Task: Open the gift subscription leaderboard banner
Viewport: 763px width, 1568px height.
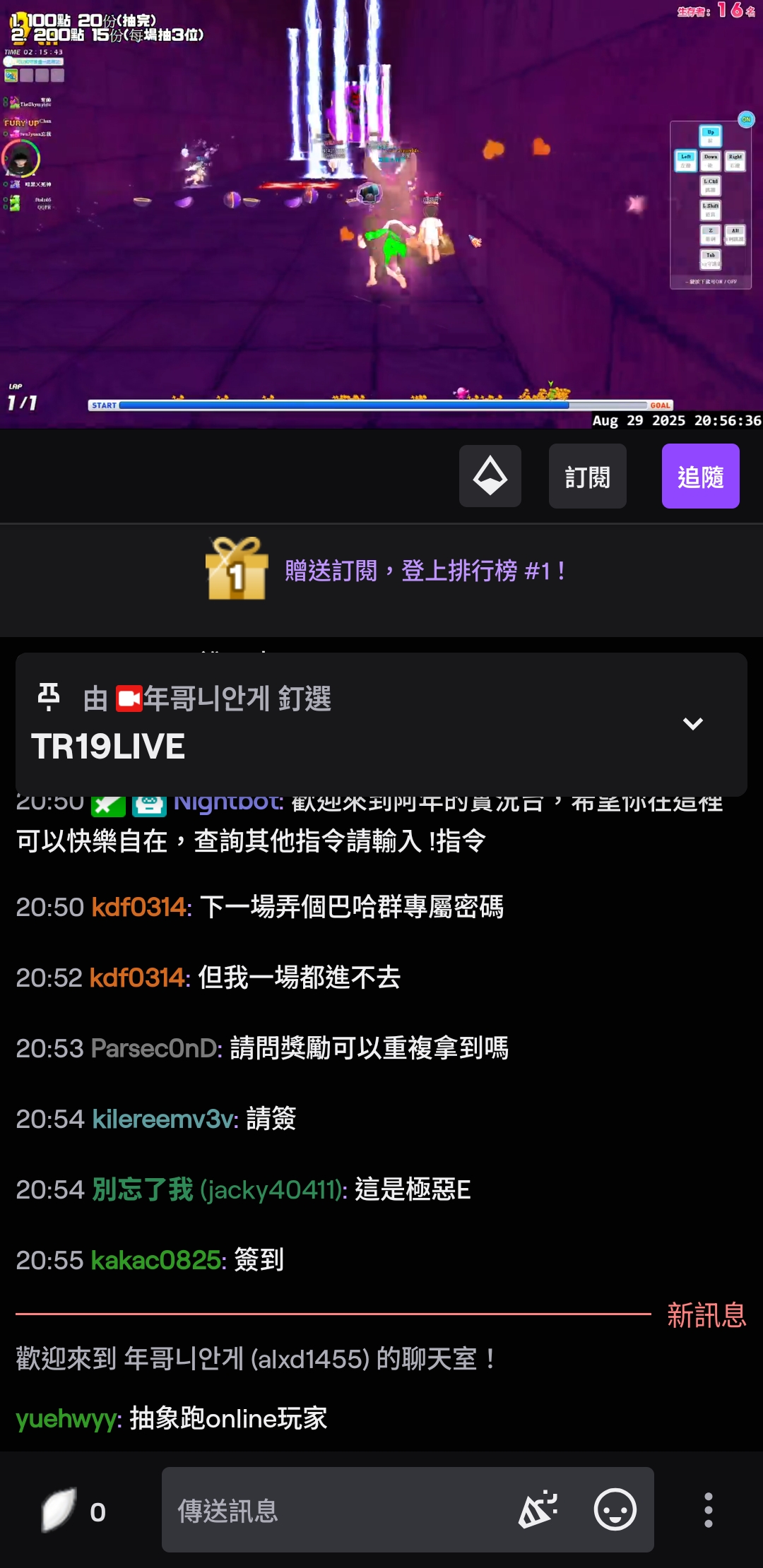Action: 385,570
